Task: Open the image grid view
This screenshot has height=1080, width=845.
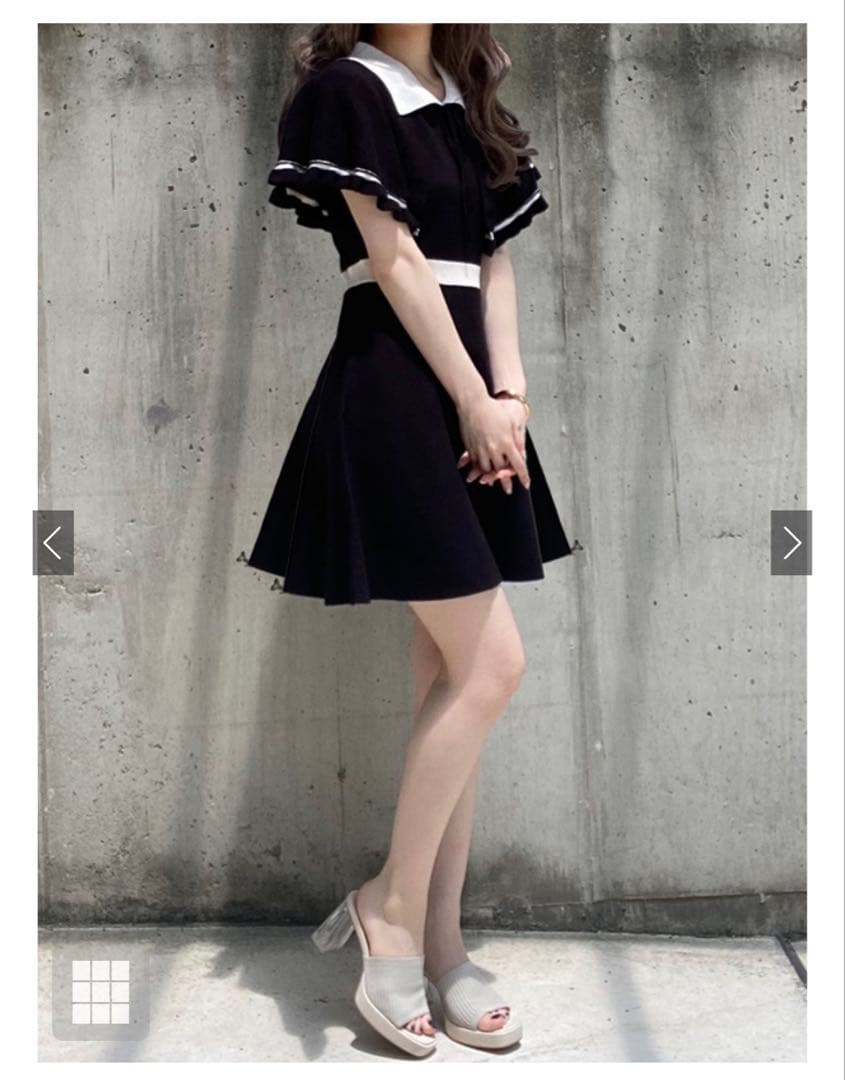Action: point(101,991)
